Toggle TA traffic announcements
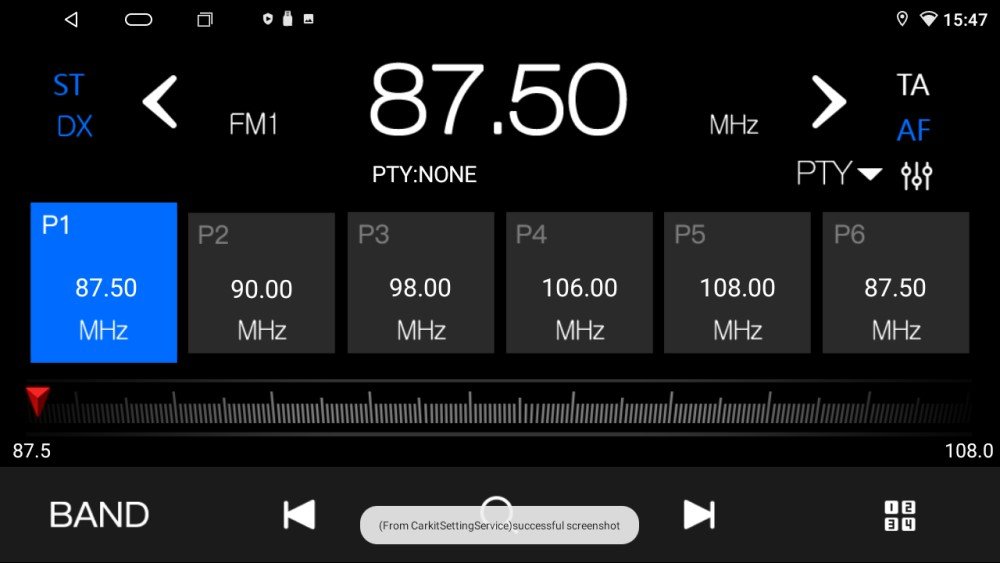The height and width of the screenshot is (563, 1000). [x=912, y=85]
